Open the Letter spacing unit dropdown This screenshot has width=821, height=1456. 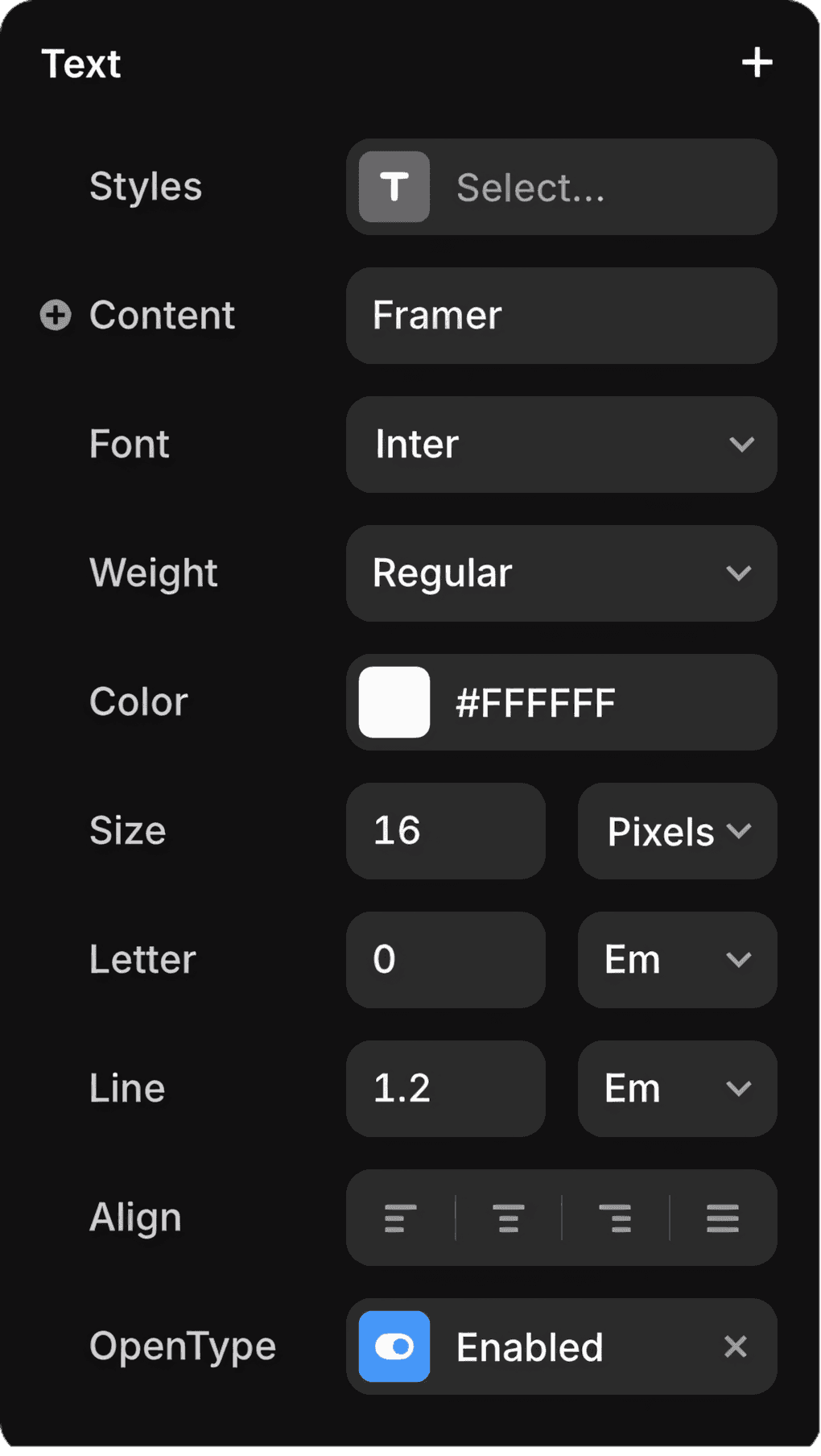click(x=676, y=960)
